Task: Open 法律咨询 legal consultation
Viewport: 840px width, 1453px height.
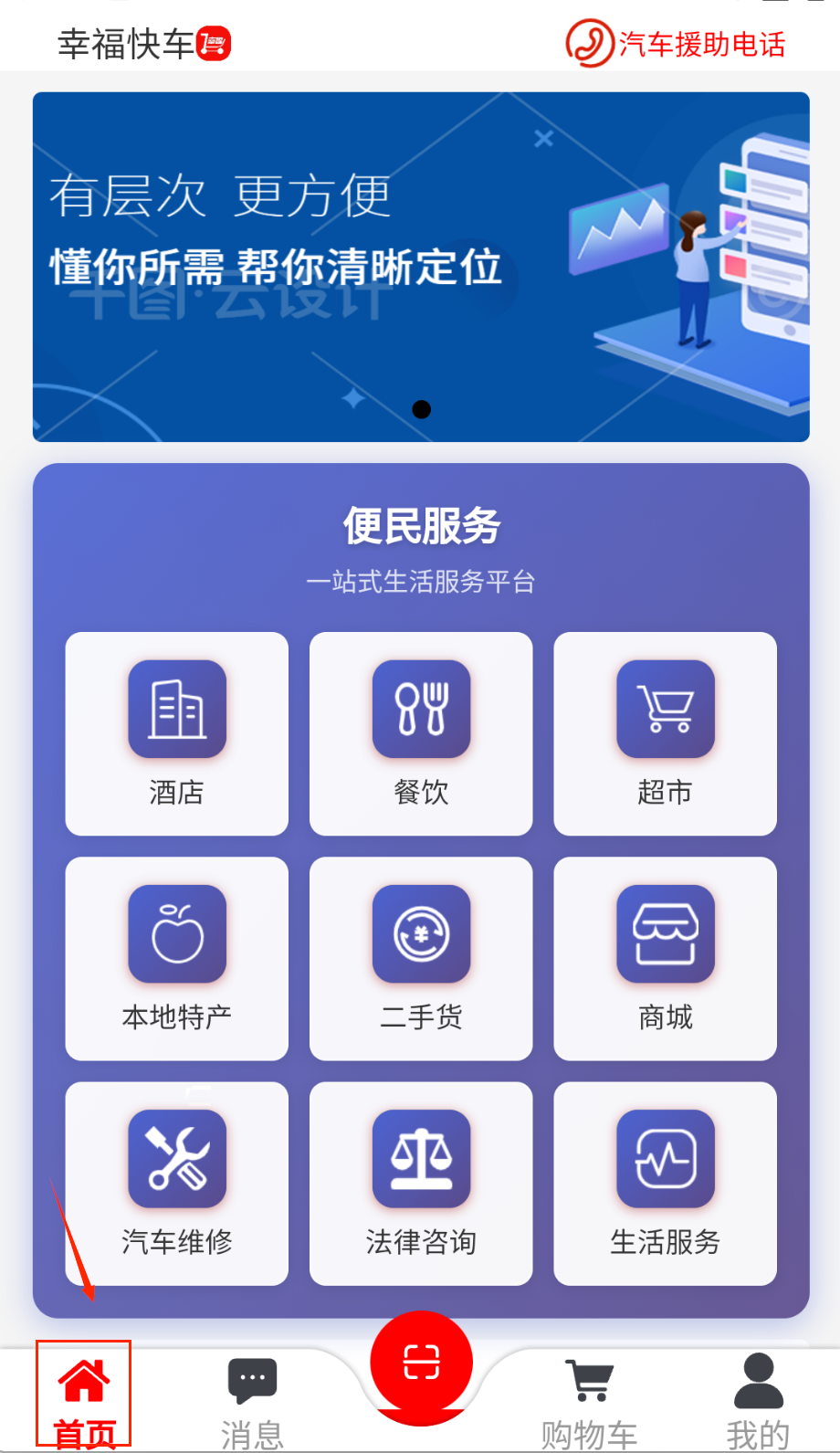Action: click(x=421, y=1183)
